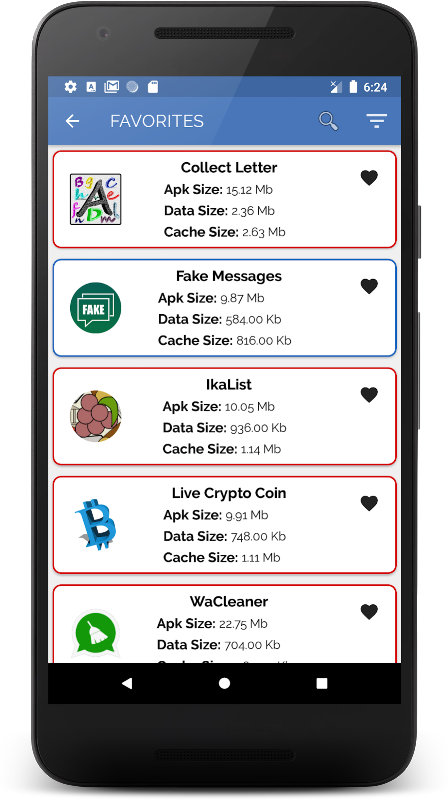Open recent apps from navigation bar
This screenshot has width=448, height=800.
(x=321, y=684)
